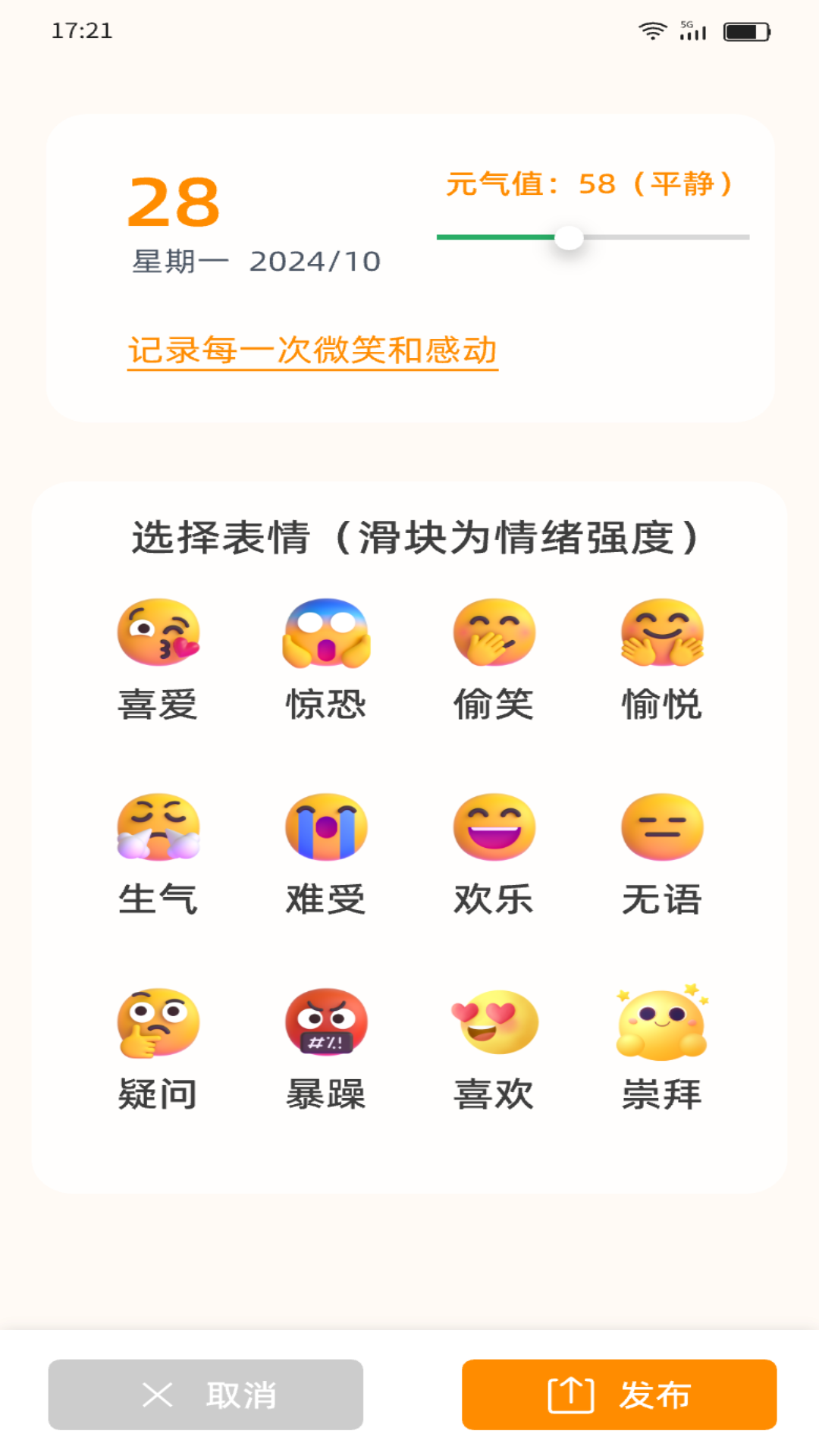Pick the 崇拜 sparkling admiration emoji
This screenshot has width=819, height=1456.
662,1025
